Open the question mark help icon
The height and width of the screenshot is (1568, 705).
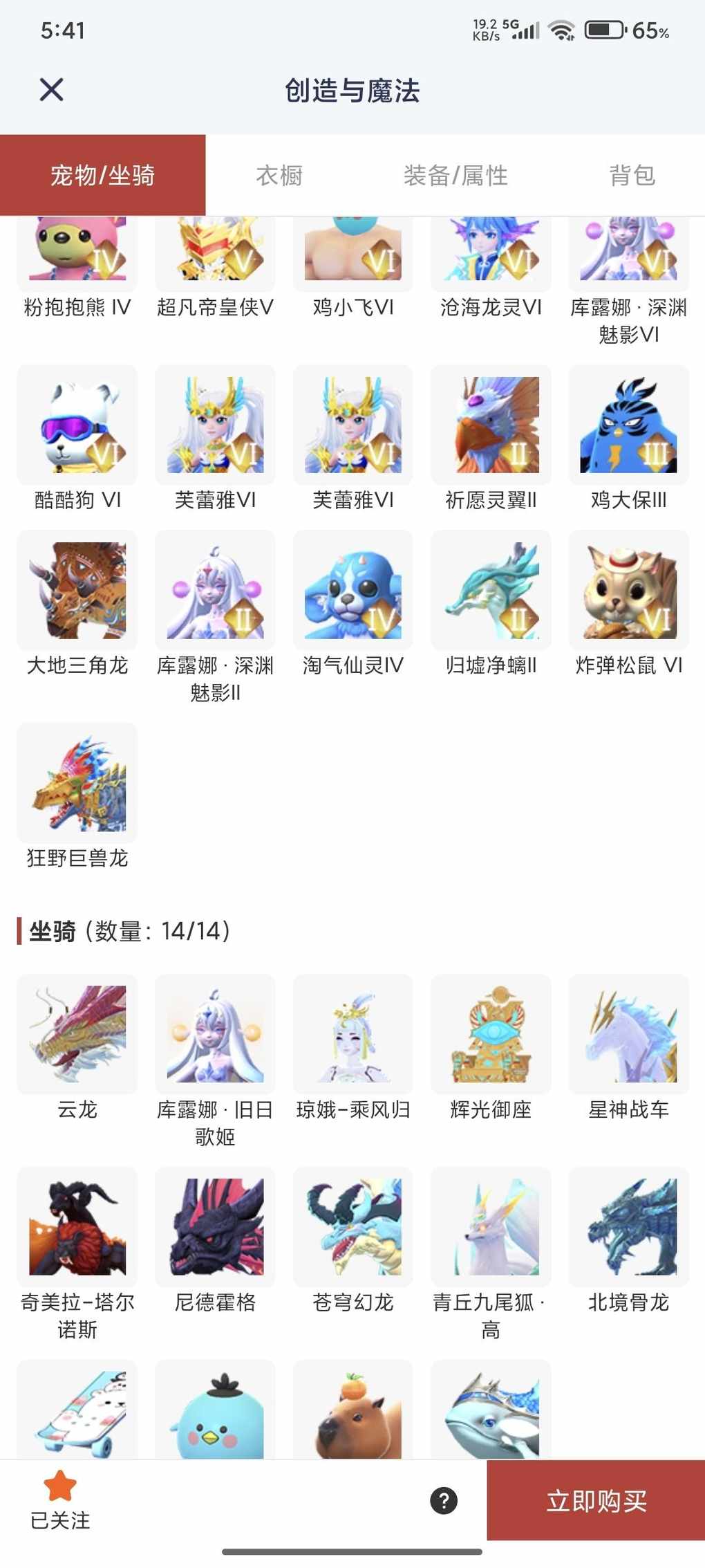coord(444,1500)
